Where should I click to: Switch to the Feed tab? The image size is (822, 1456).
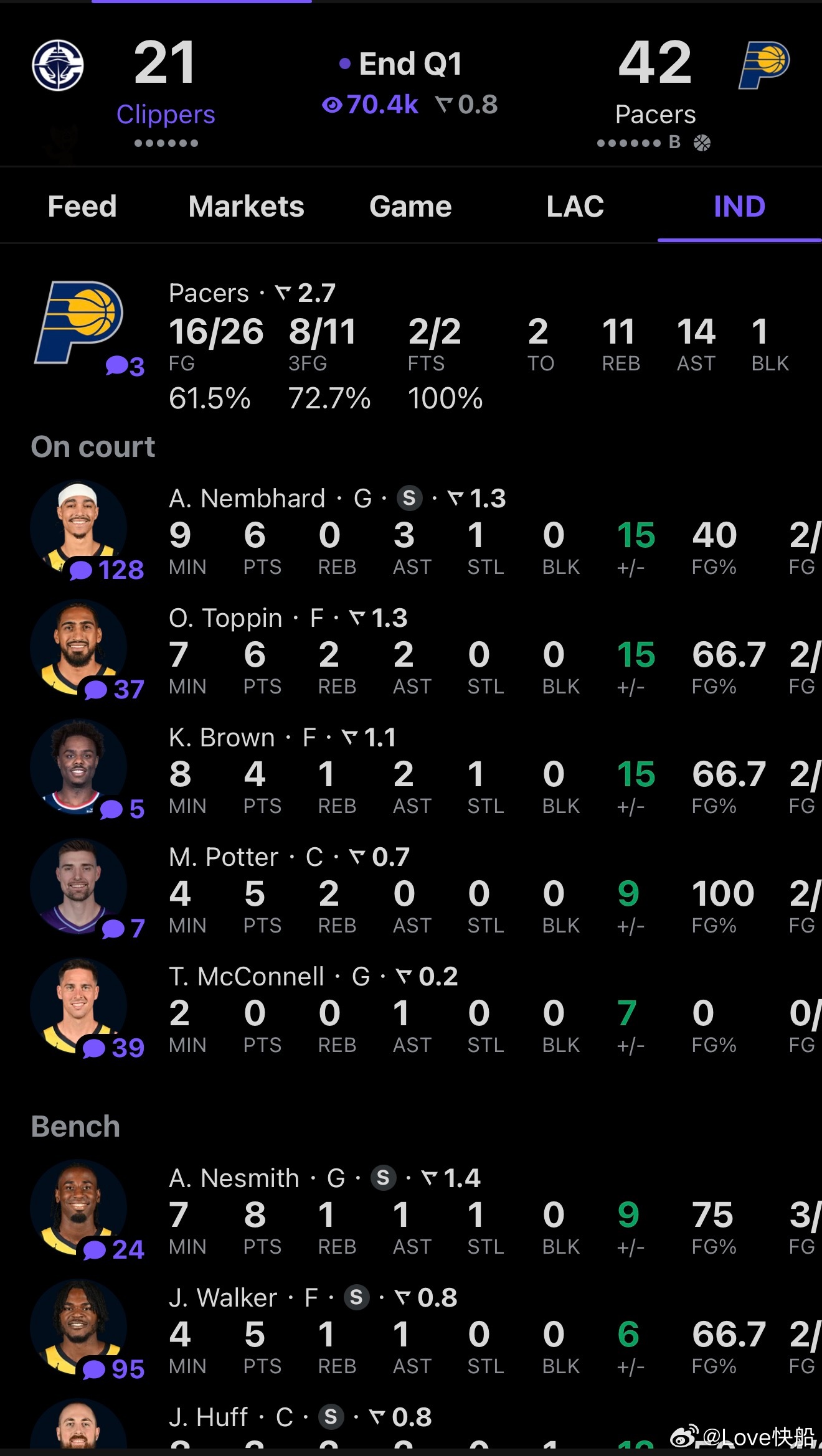82,206
